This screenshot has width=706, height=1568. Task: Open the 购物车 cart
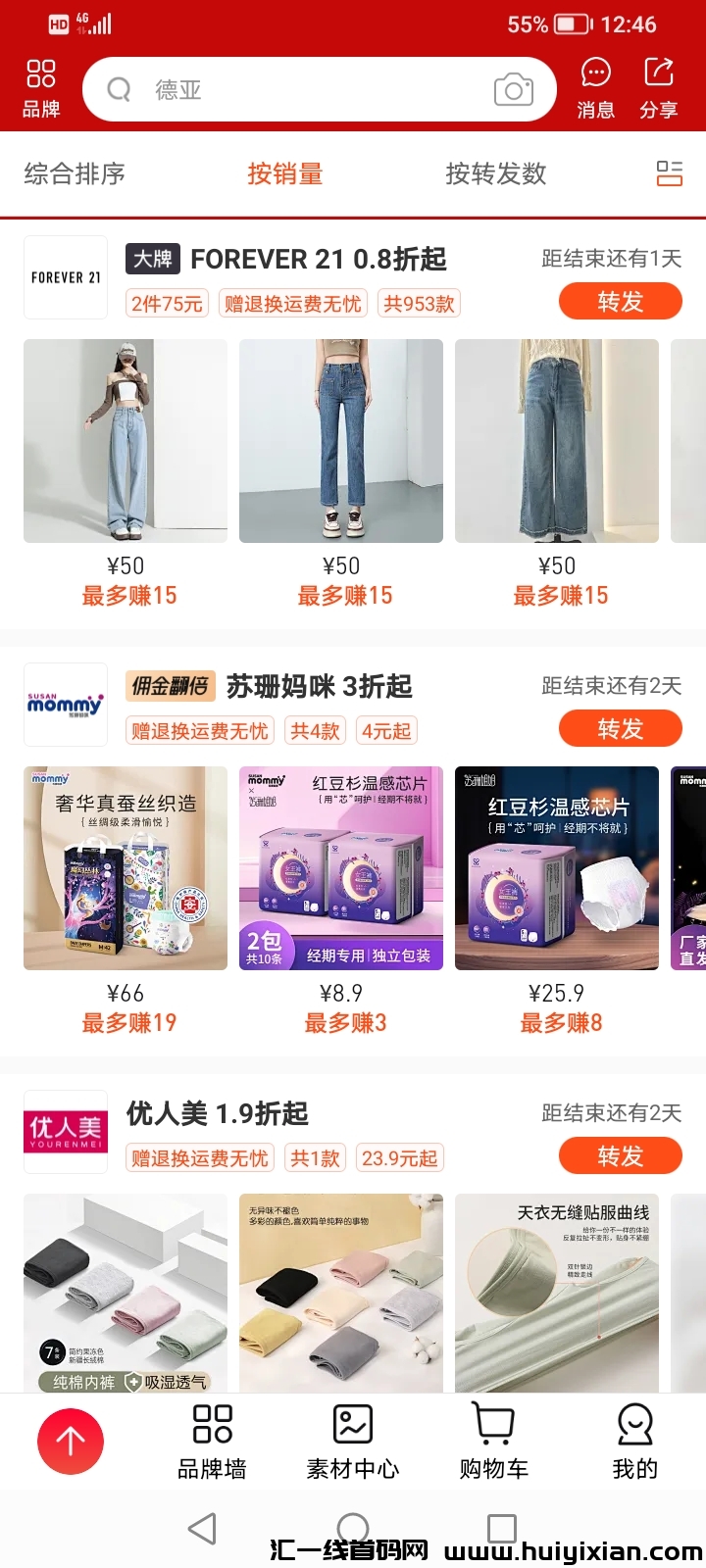click(x=494, y=1441)
